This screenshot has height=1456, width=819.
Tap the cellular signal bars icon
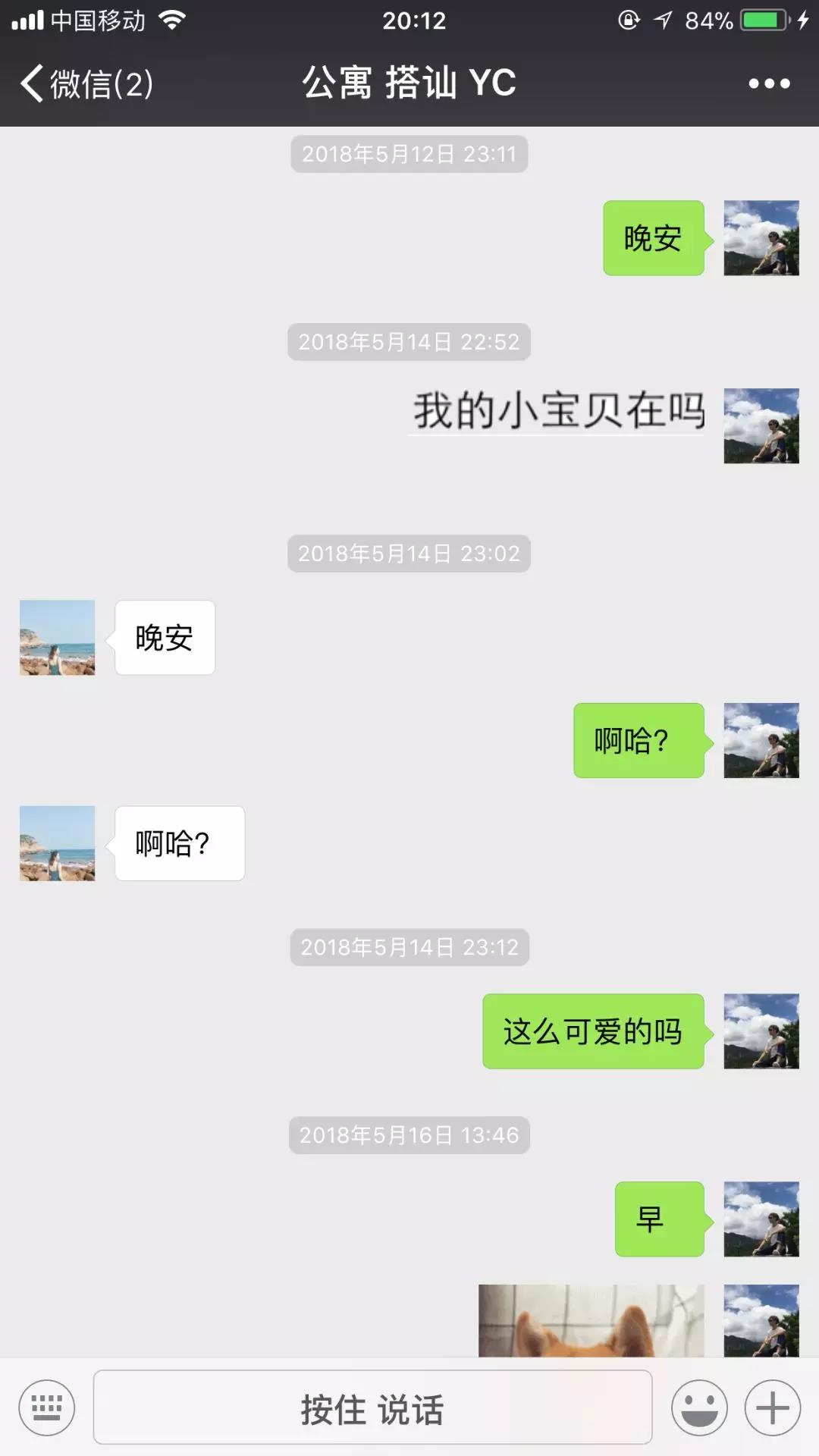click(27, 20)
